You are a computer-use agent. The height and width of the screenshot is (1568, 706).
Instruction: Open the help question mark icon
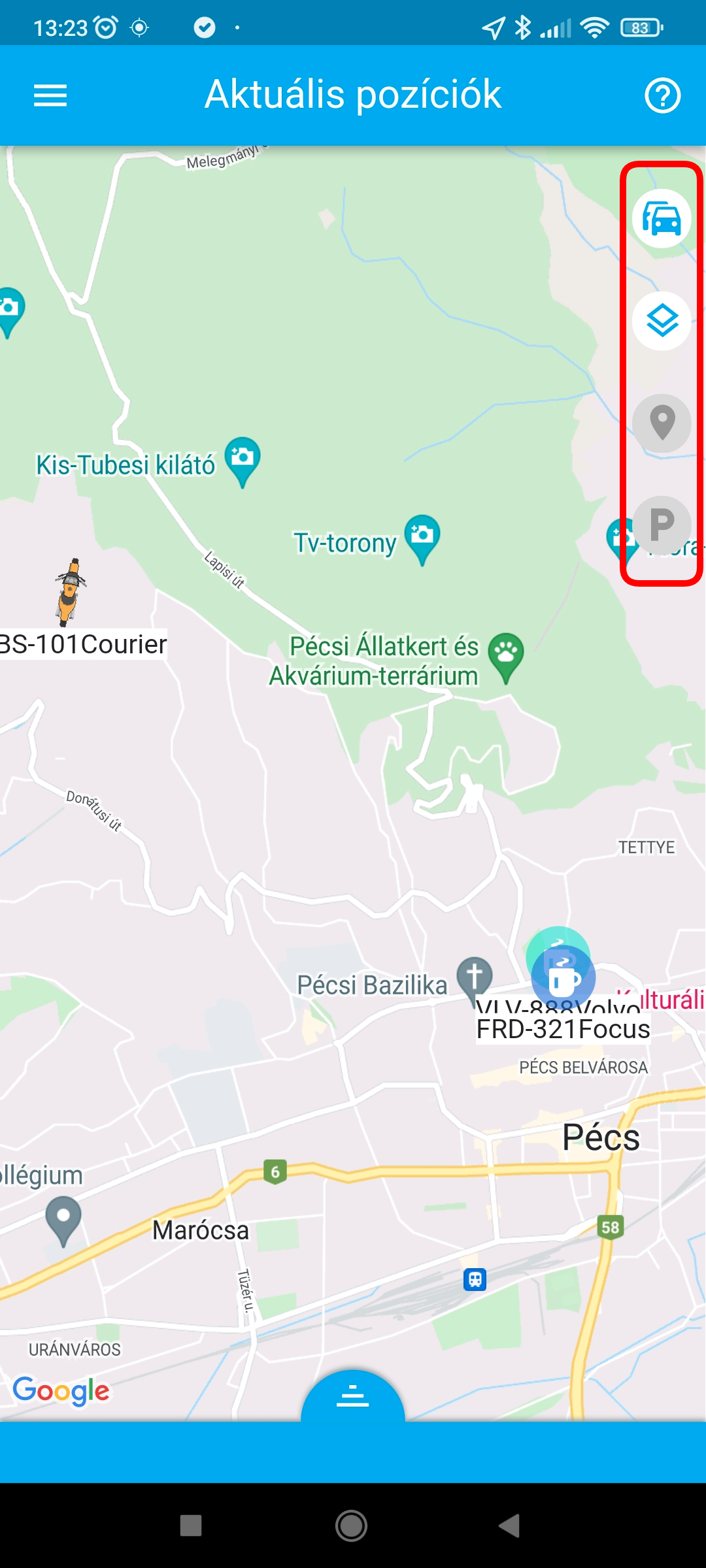662,96
